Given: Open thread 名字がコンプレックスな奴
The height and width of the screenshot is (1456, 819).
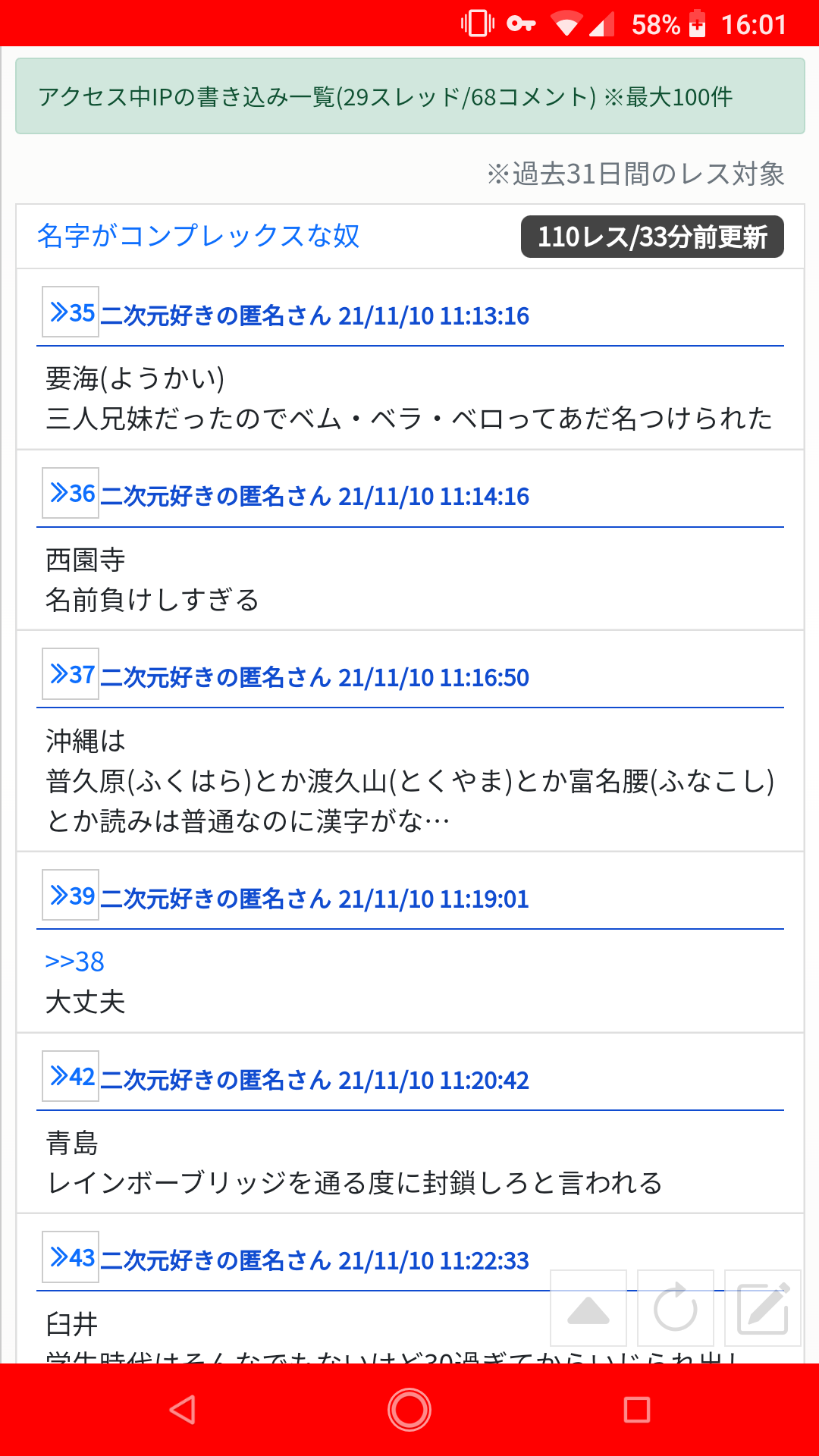Looking at the screenshot, I should (x=199, y=236).
